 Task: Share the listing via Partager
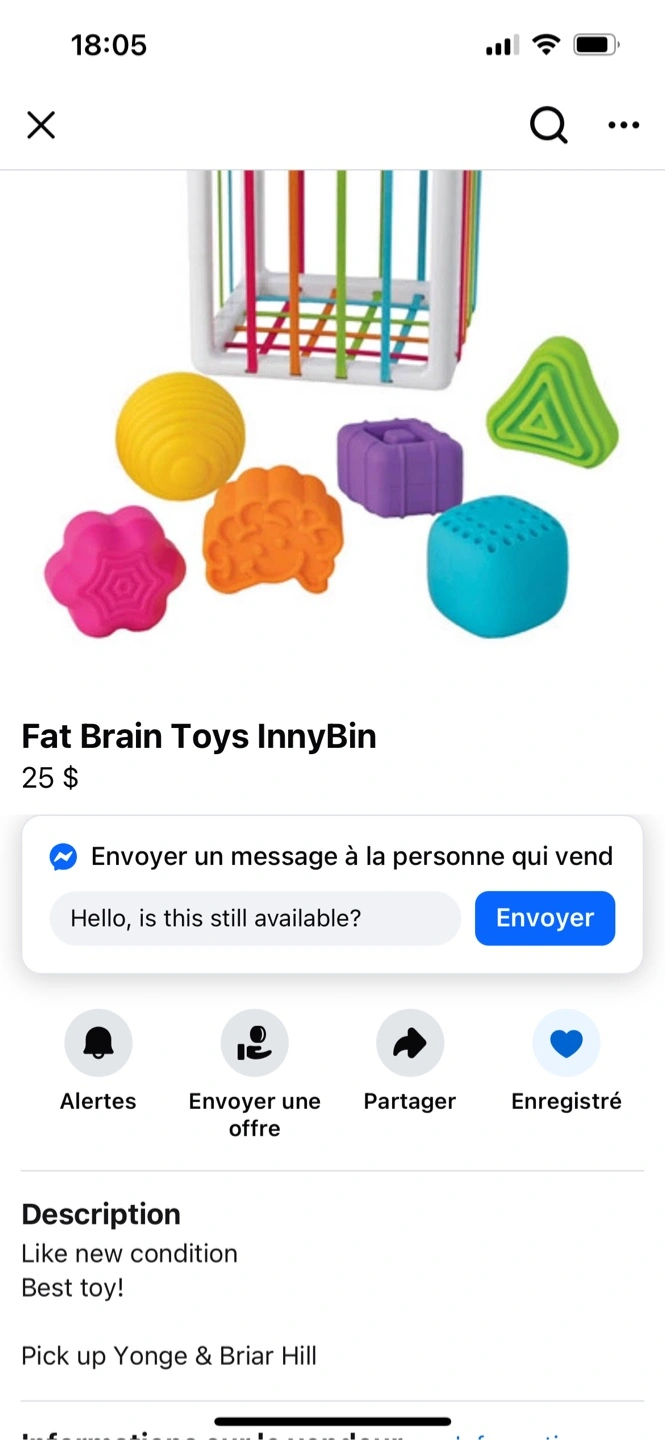(410, 1044)
